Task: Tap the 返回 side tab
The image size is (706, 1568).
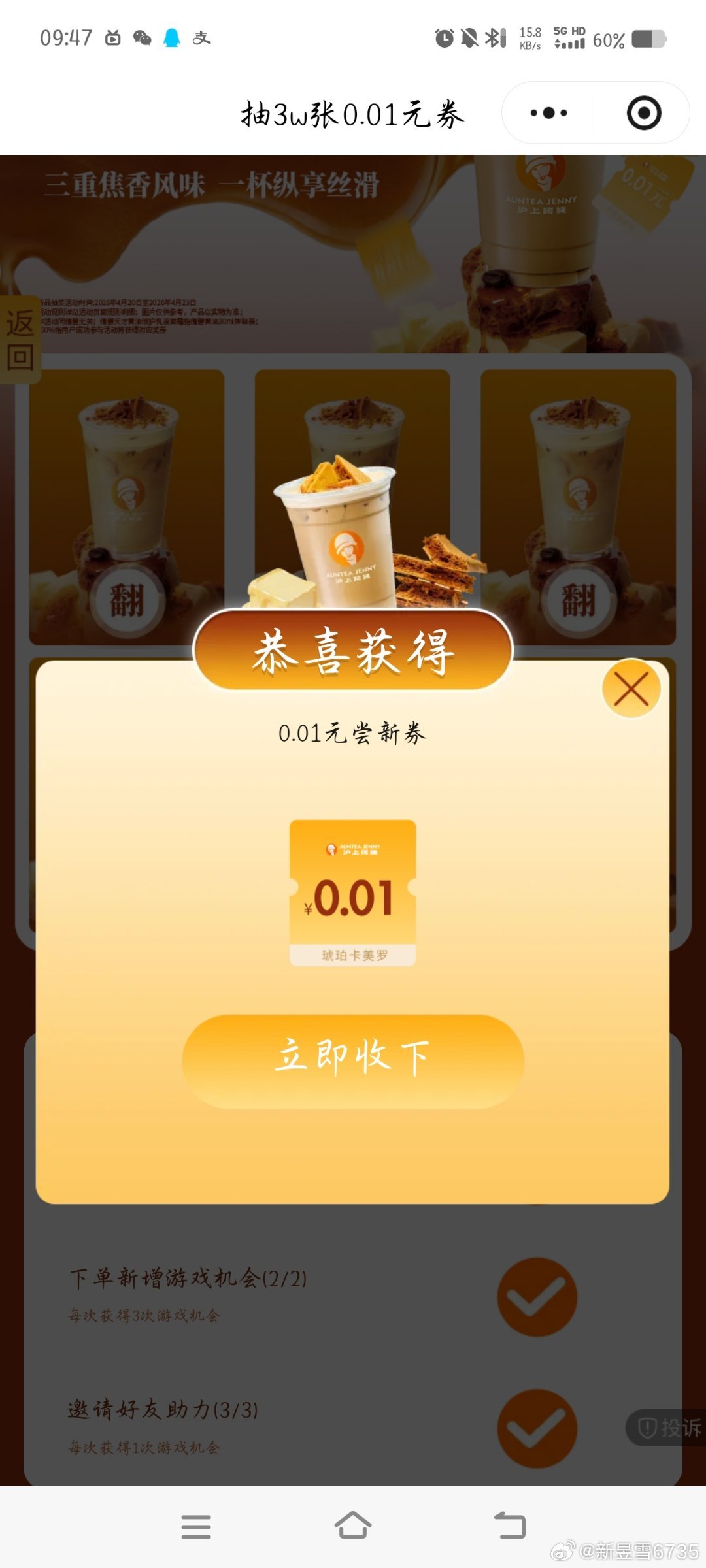Action: point(20,340)
